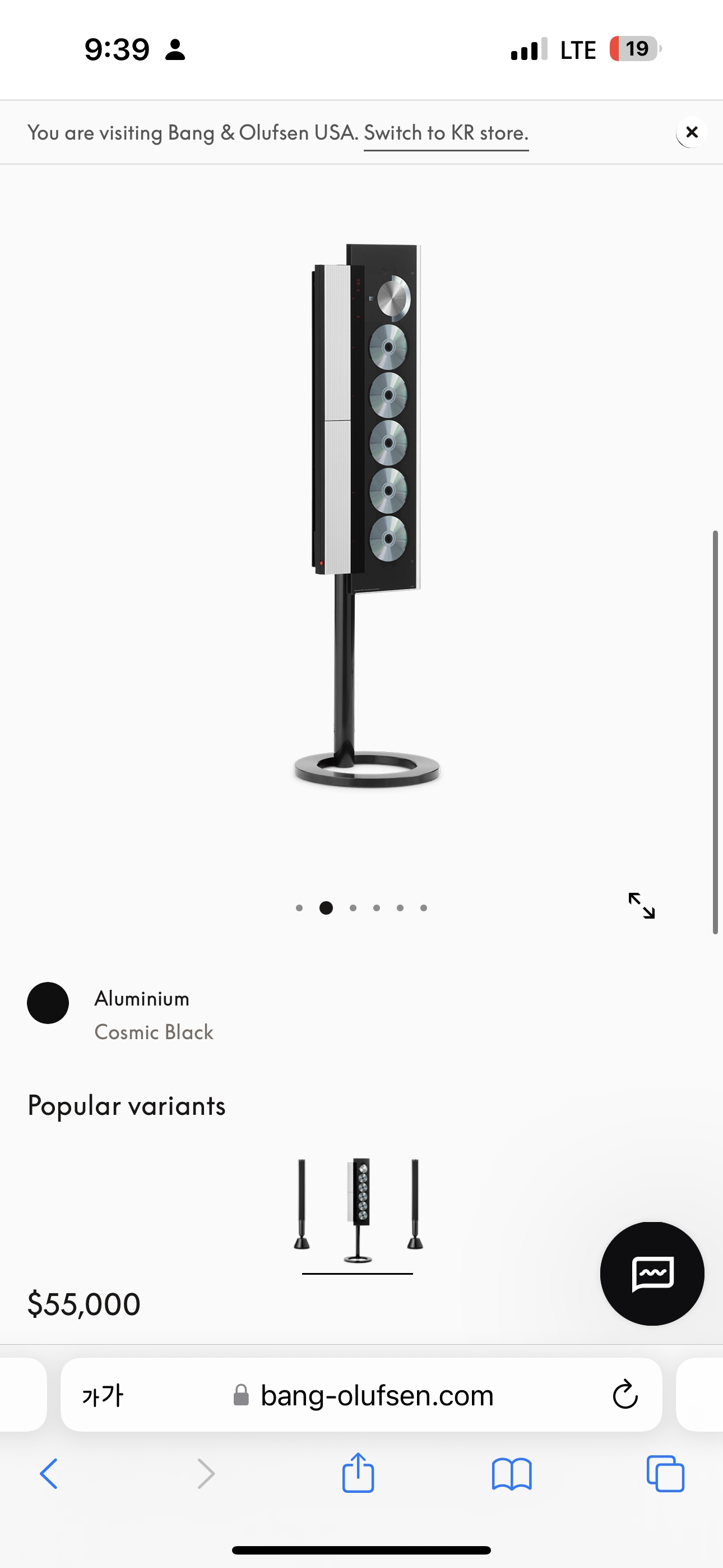Image resolution: width=723 pixels, height=1568 pixels.
Task: Open Safari bookmarks
Action: coord(511,1474)
